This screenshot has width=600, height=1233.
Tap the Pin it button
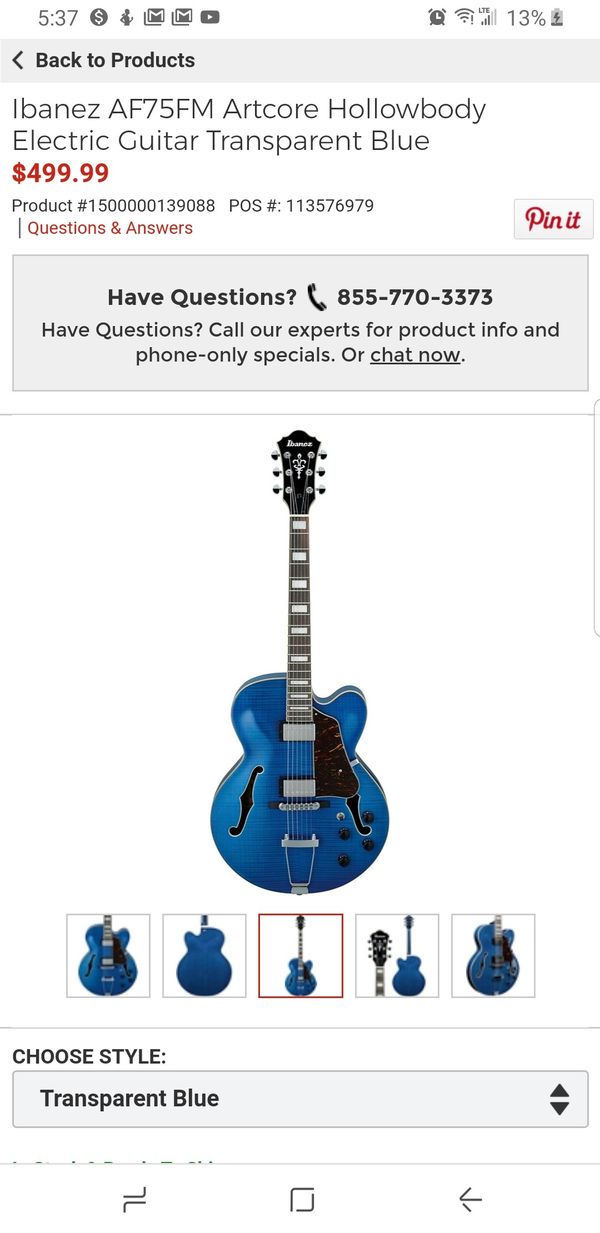[x=554, y=219]
